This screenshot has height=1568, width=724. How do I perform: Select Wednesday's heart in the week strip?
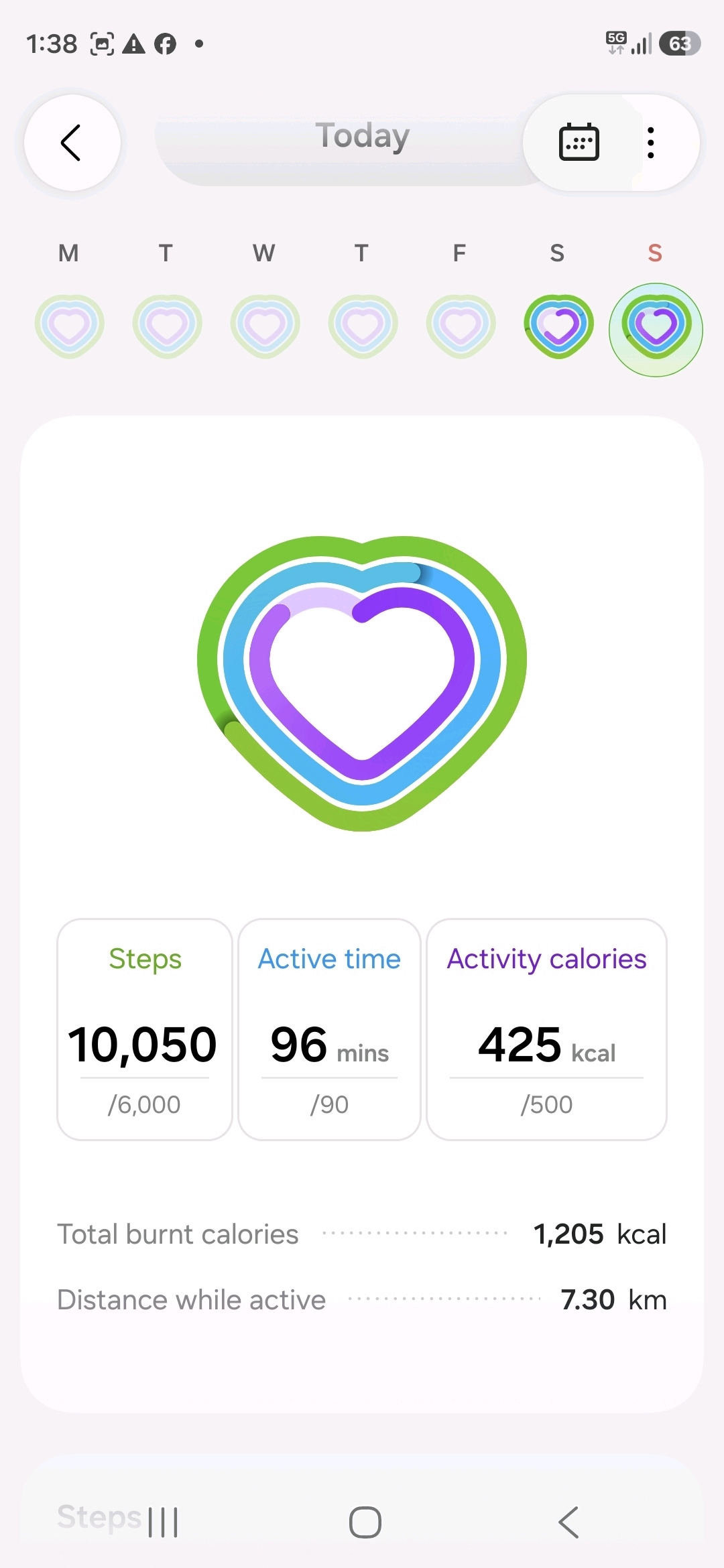click(265, 326)
